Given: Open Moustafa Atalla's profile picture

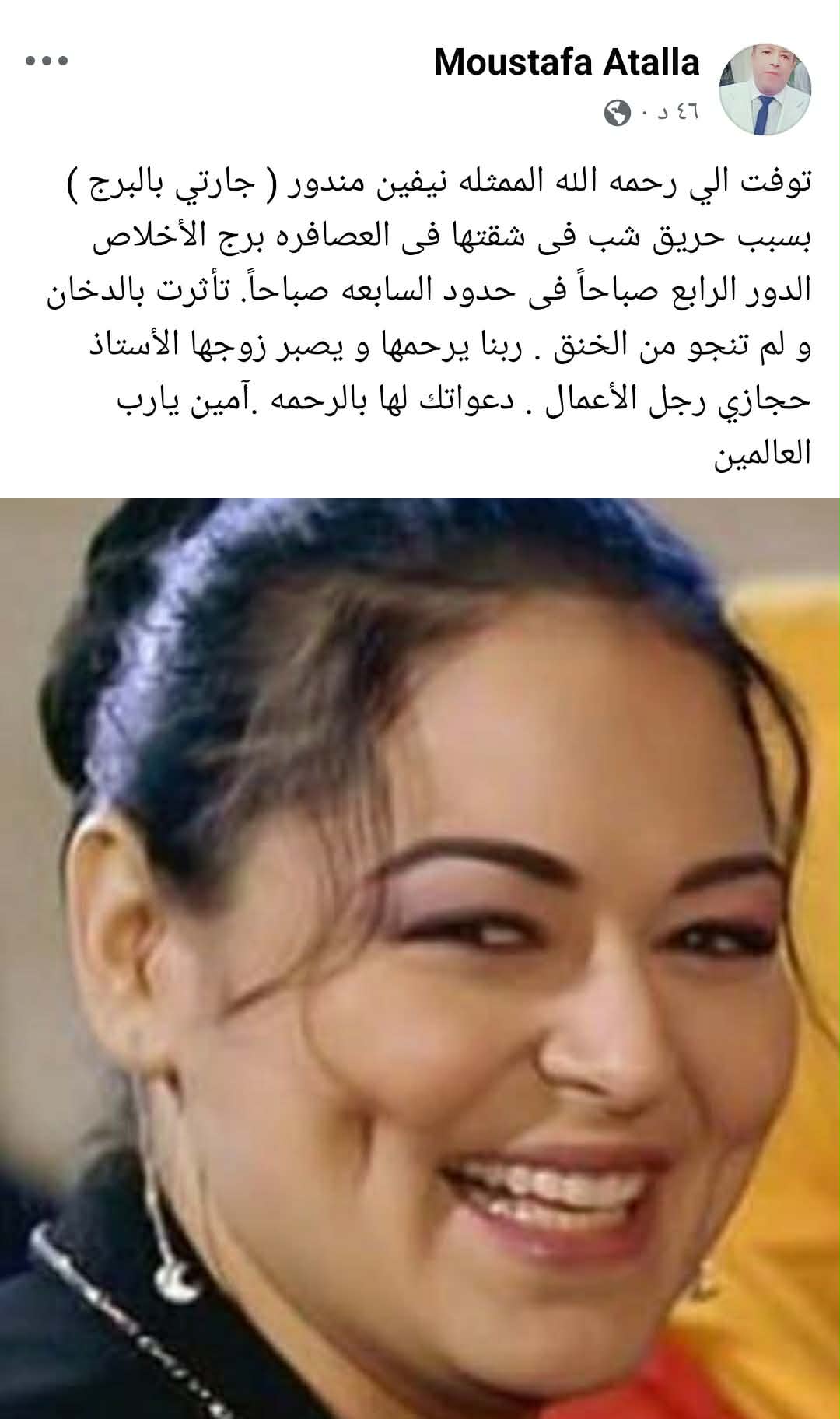Looking at the screenshot, I should (x=765, y=89).
